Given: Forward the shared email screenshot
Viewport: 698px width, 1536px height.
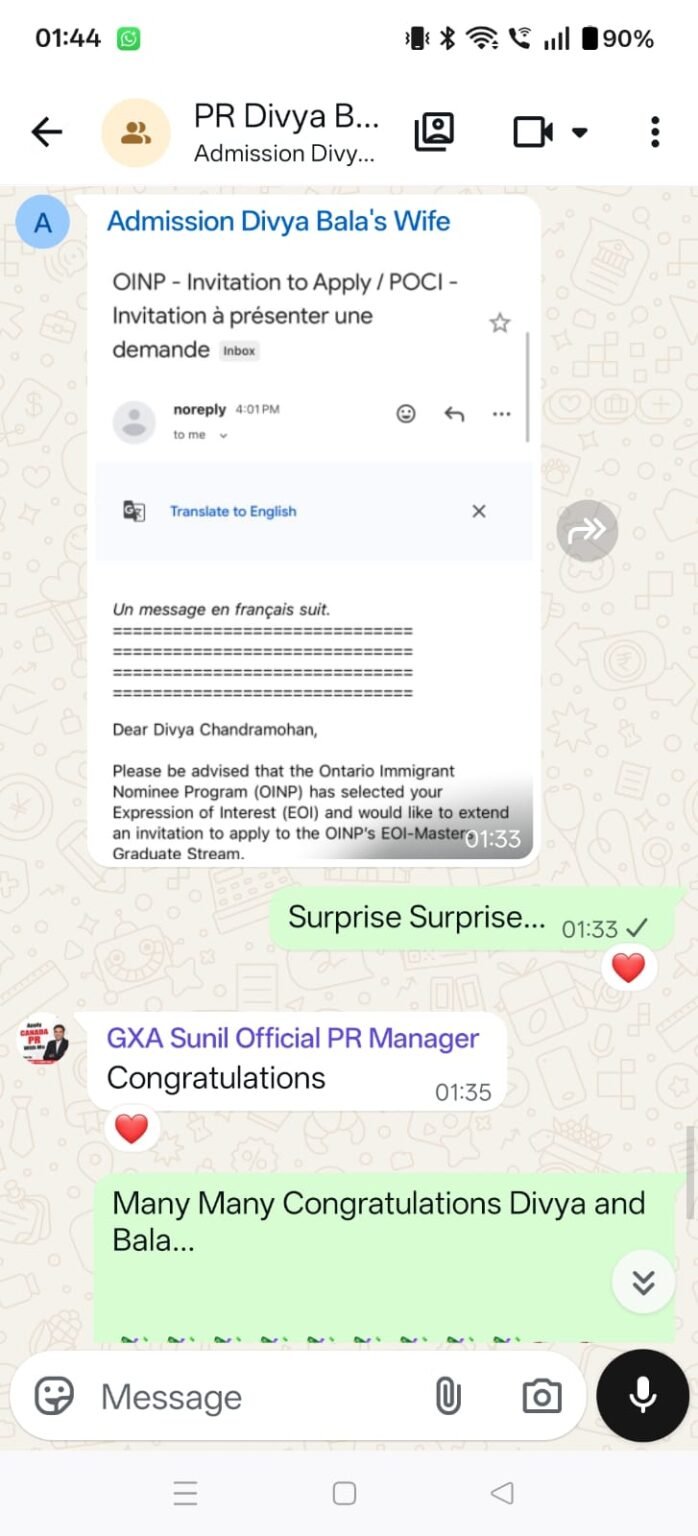Looking at the screenshot, I should (x=587, y=531).
